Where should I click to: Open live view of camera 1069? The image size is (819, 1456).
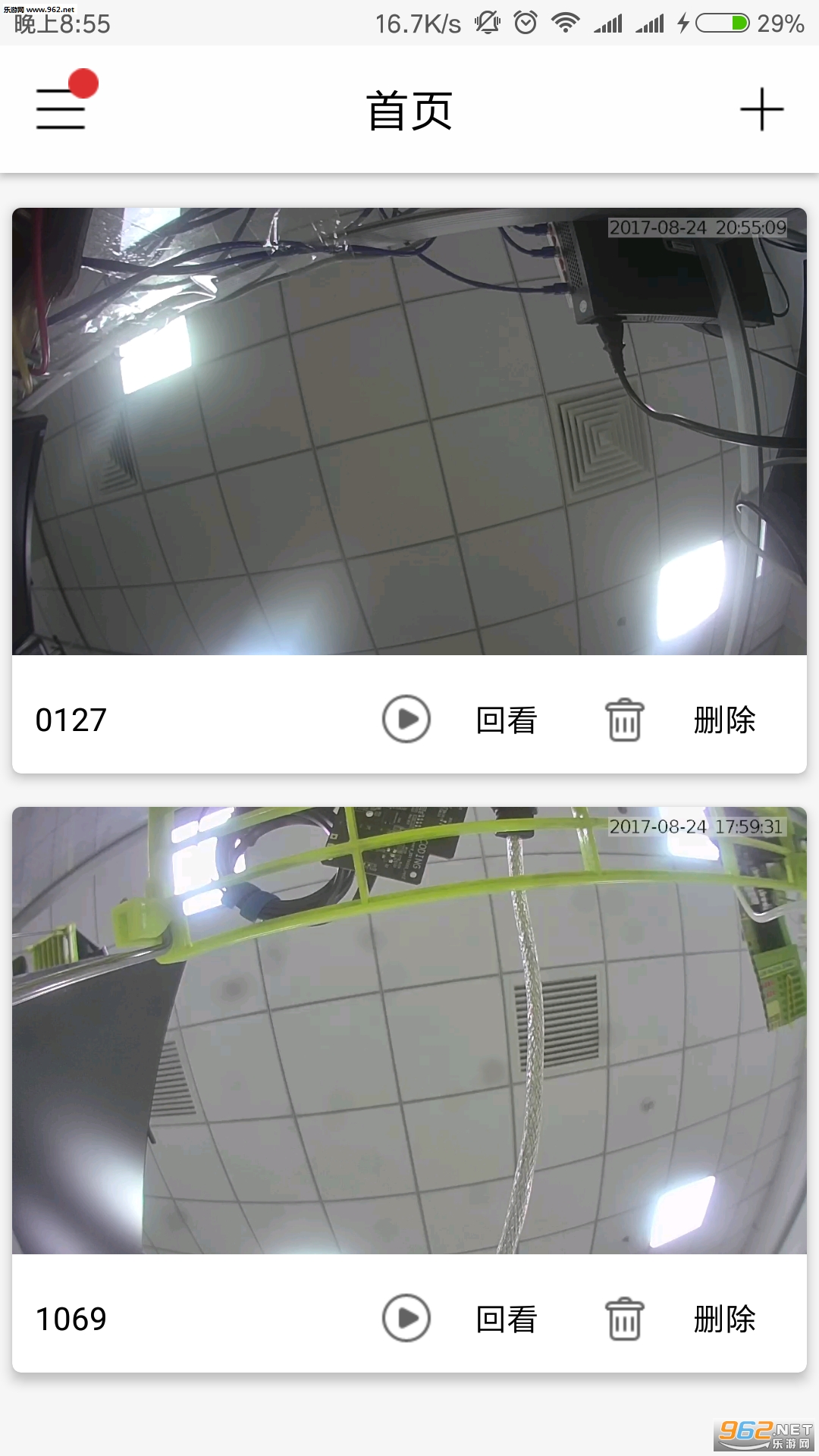click(x=409, y=1030)
